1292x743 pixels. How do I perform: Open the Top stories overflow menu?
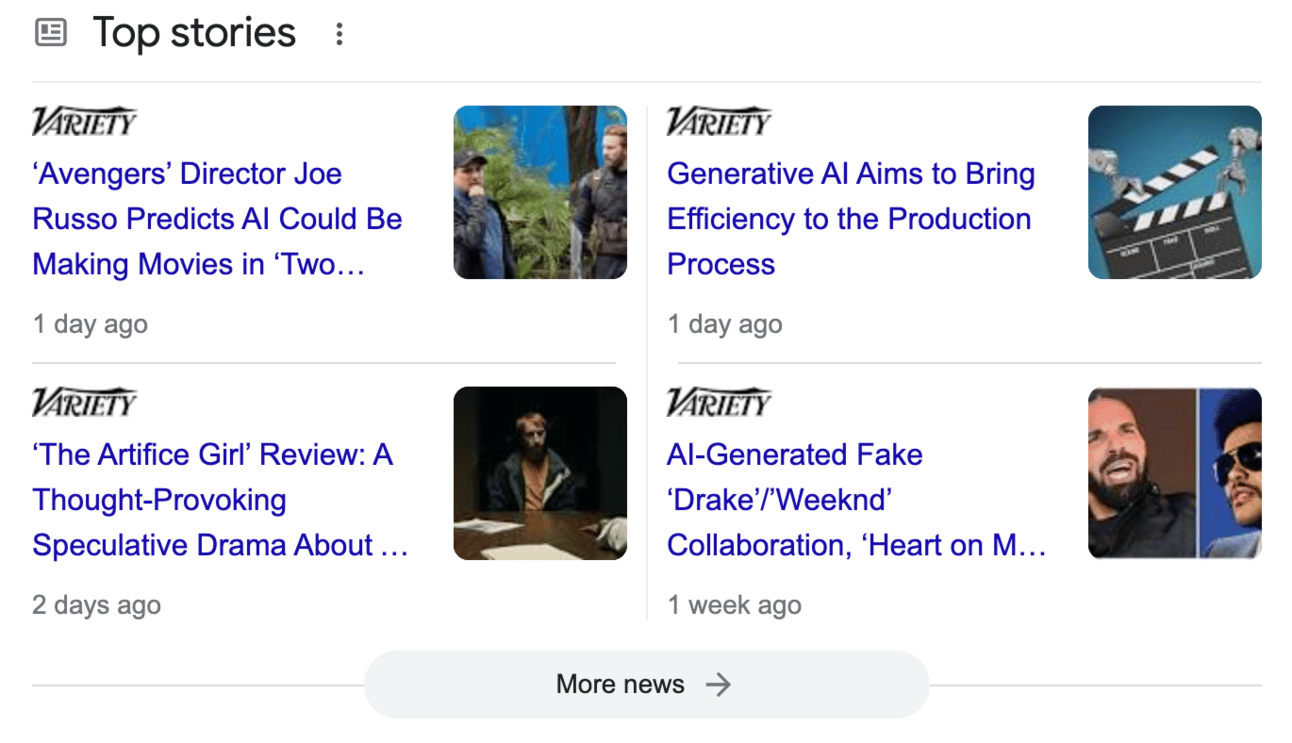pyautogui.click(x=339, y=34)
